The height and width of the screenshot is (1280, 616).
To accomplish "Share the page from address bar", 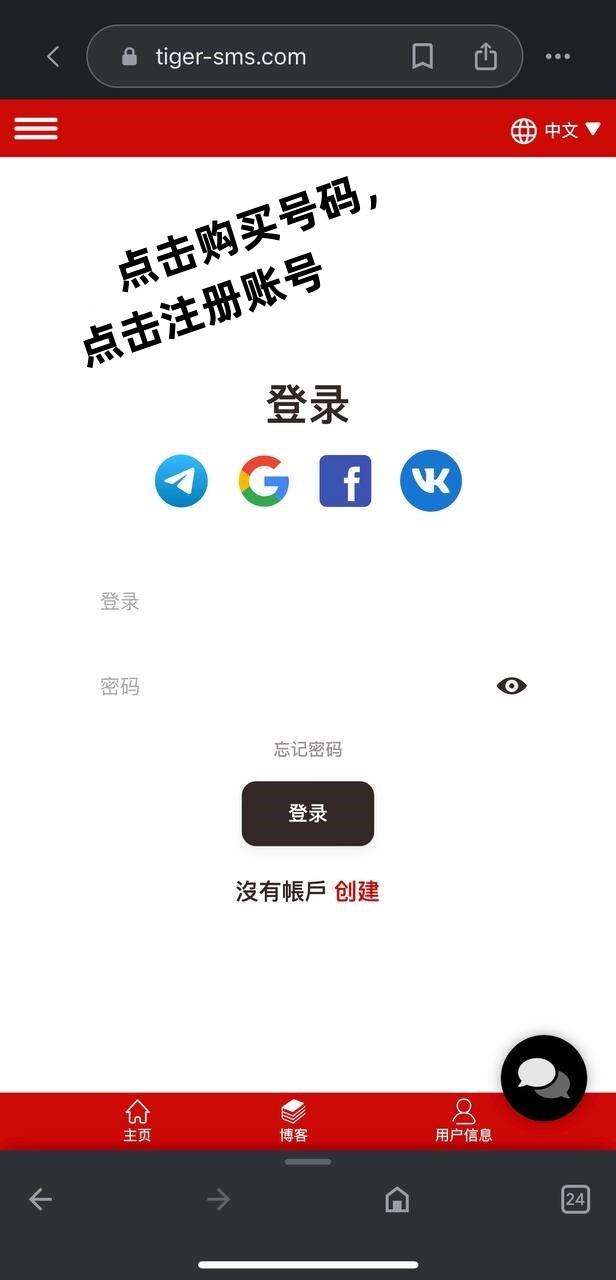I will click(486, 56).
